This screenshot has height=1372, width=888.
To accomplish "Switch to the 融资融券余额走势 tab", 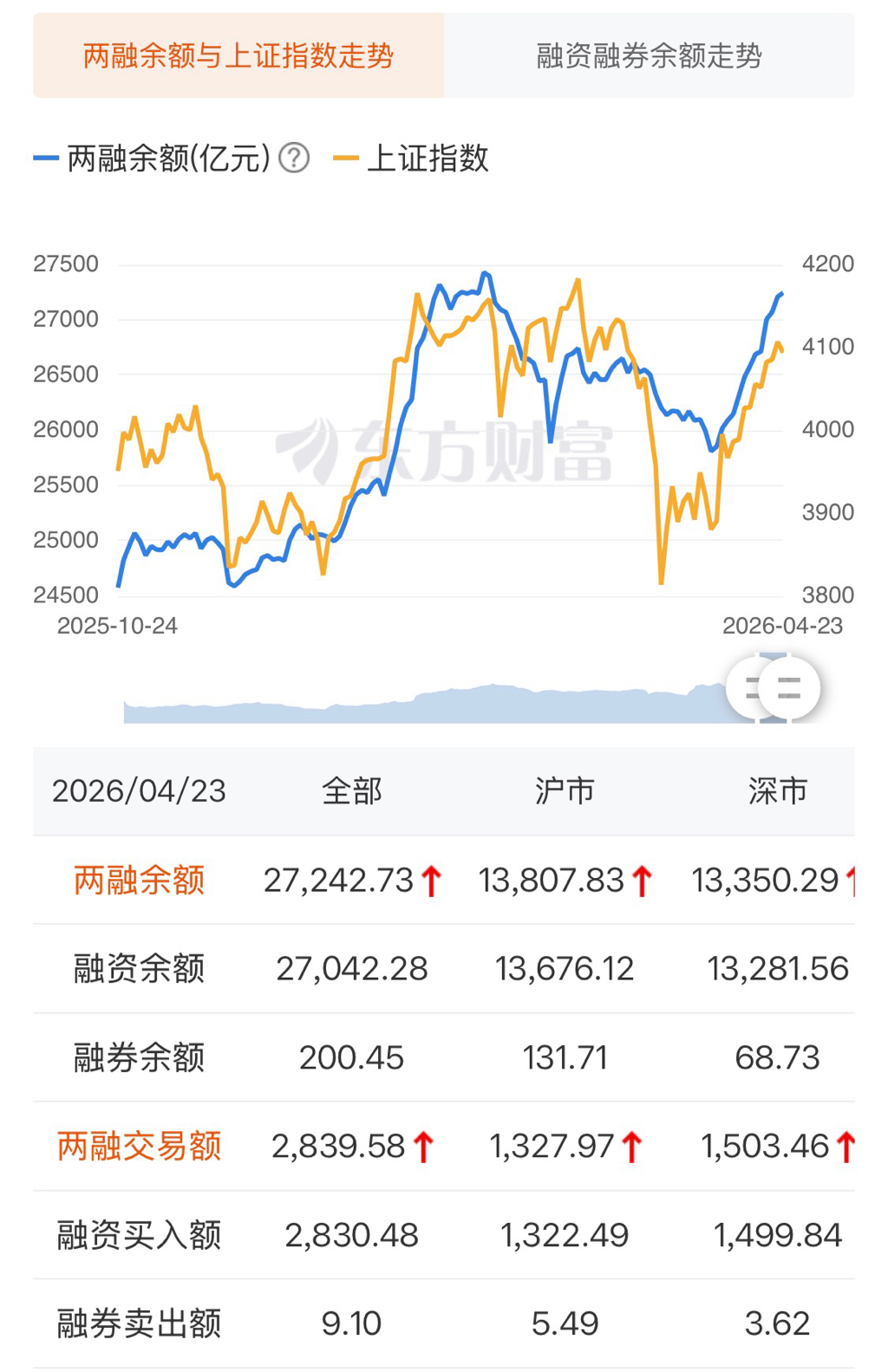I will click(649, 56).
